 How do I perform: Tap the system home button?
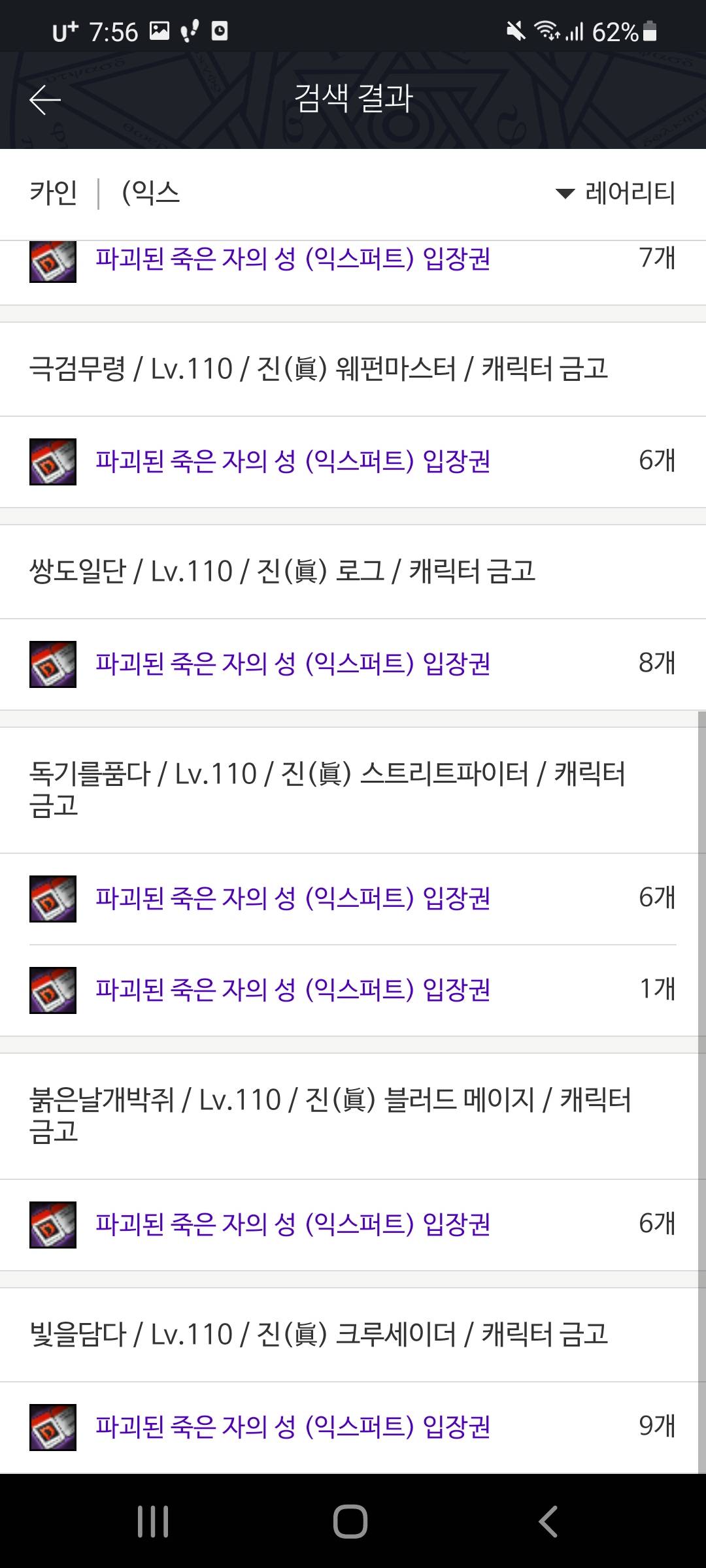click(x=350, y=1522)
